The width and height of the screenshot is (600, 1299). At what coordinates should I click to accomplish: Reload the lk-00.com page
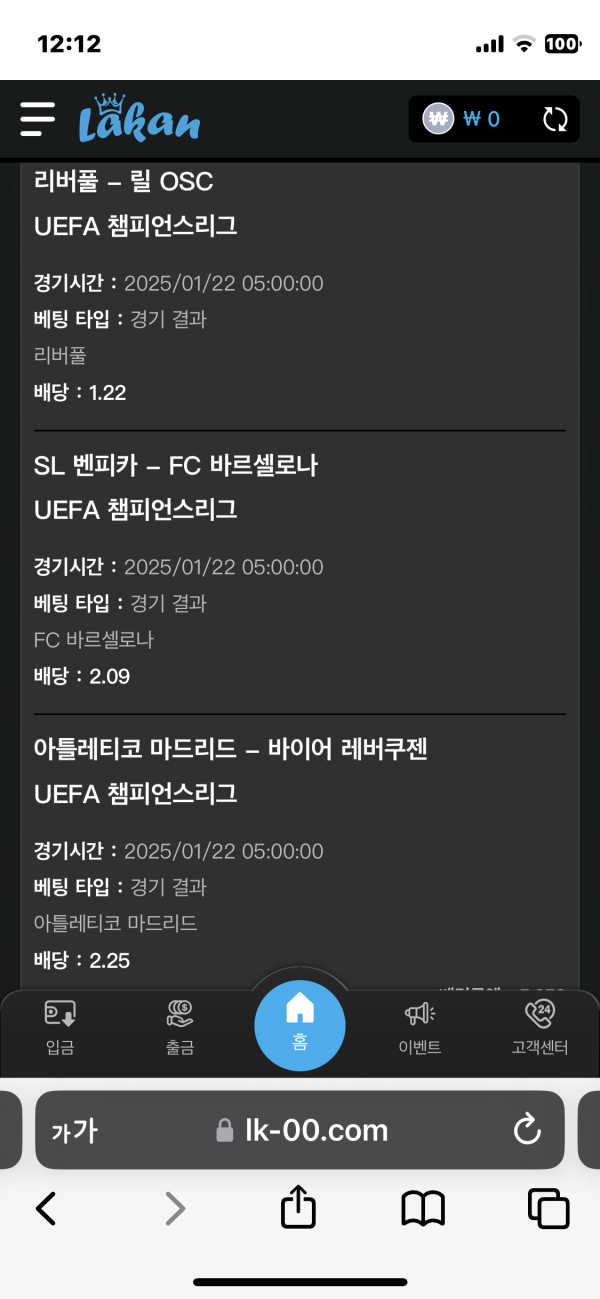pyautogui.click(x=526, y=1130)
